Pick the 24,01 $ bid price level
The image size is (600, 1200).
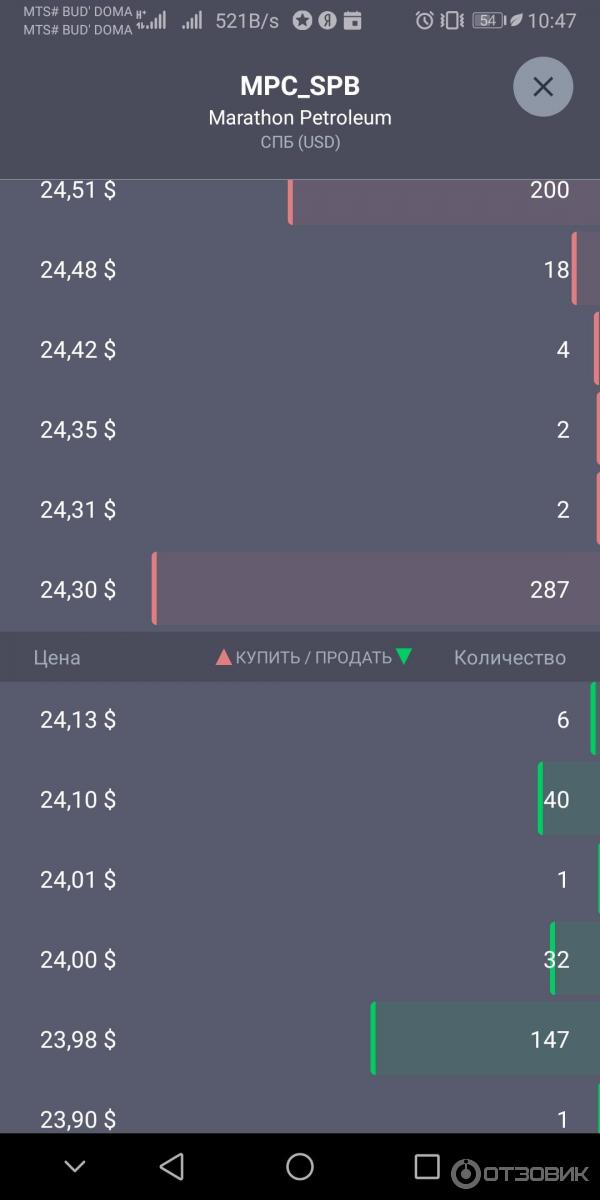pos(300,879)
